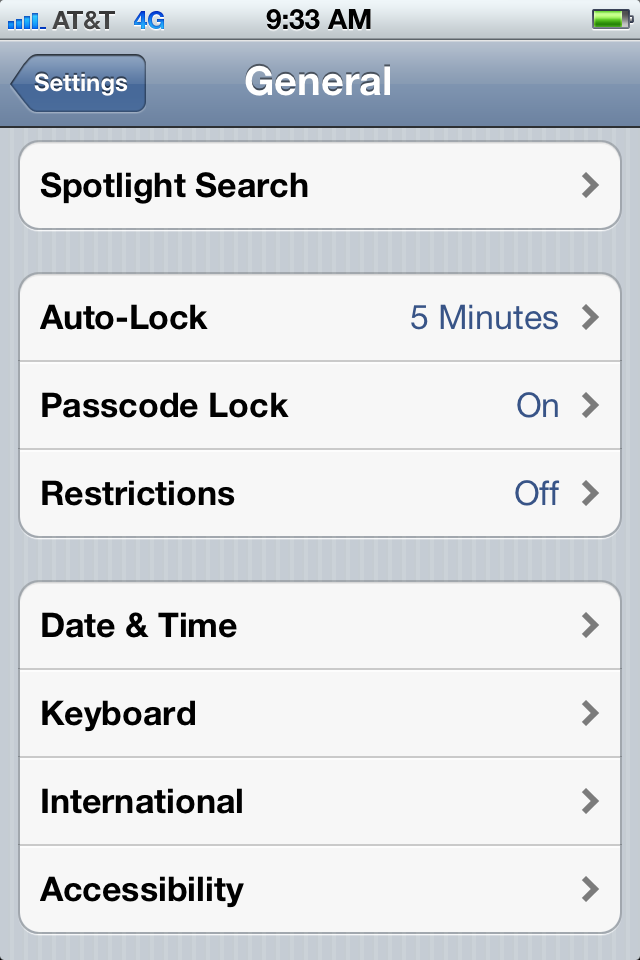
Task: Select the Keyboard row
Action: point(320,714)
